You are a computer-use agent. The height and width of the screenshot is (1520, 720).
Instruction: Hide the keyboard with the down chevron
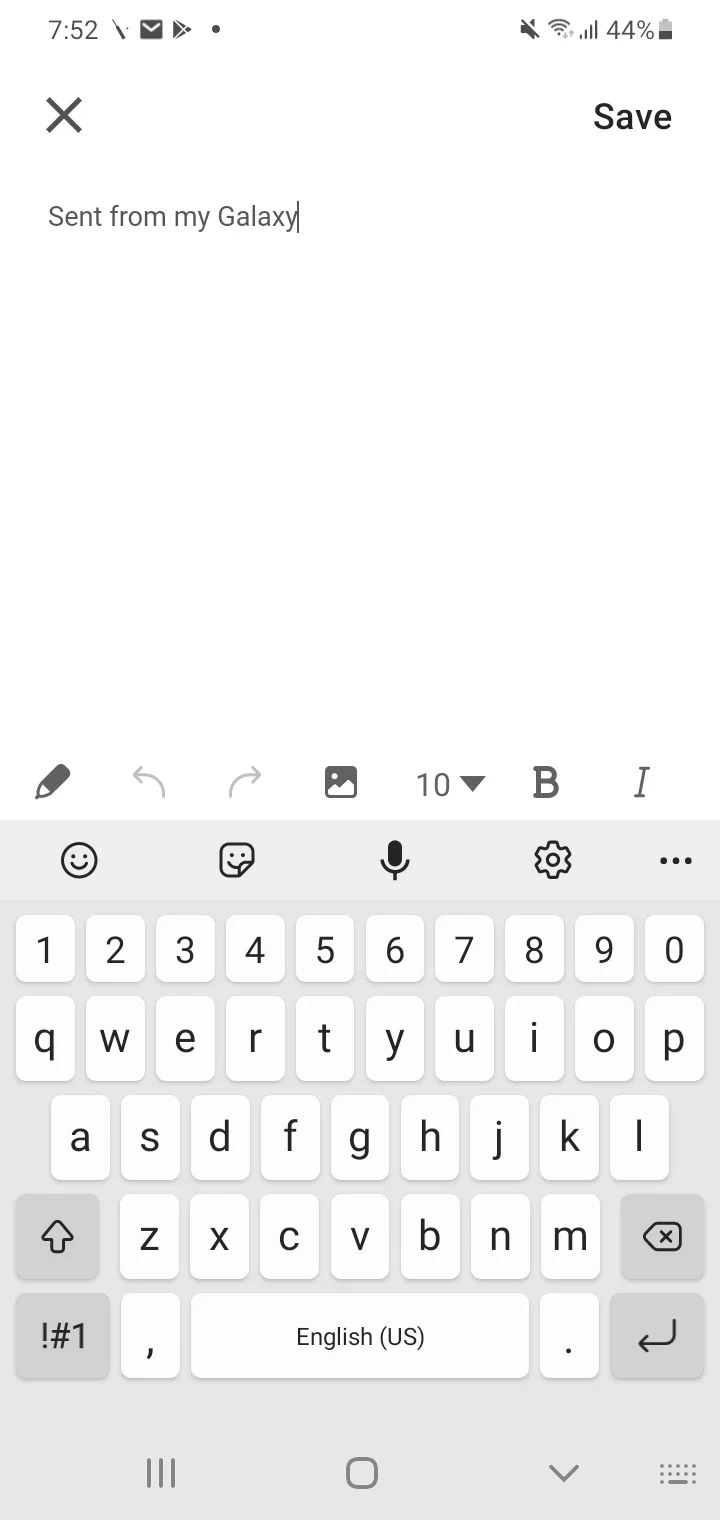coord(564,1472)
